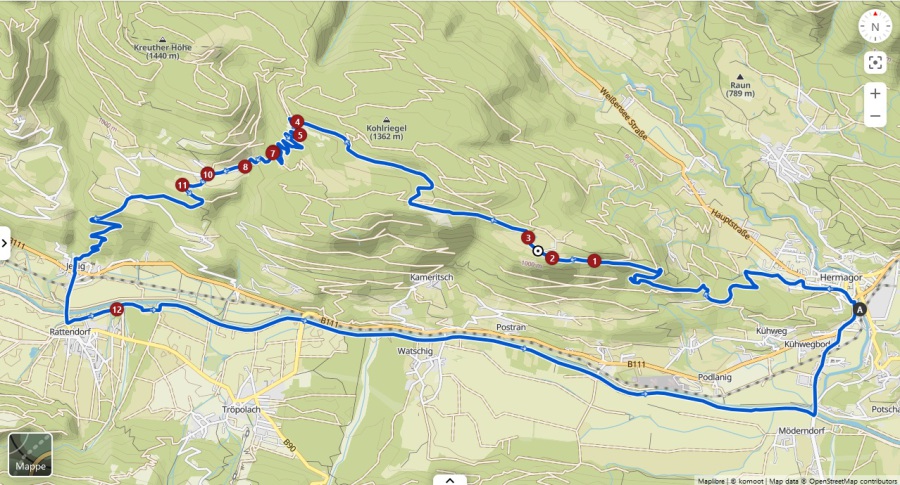Image resolution: width=900 pixels, height=485 pixels.
Task: Select waypoint marker 1 on the route
Action: pyautogui.click(x=594, y=261)
